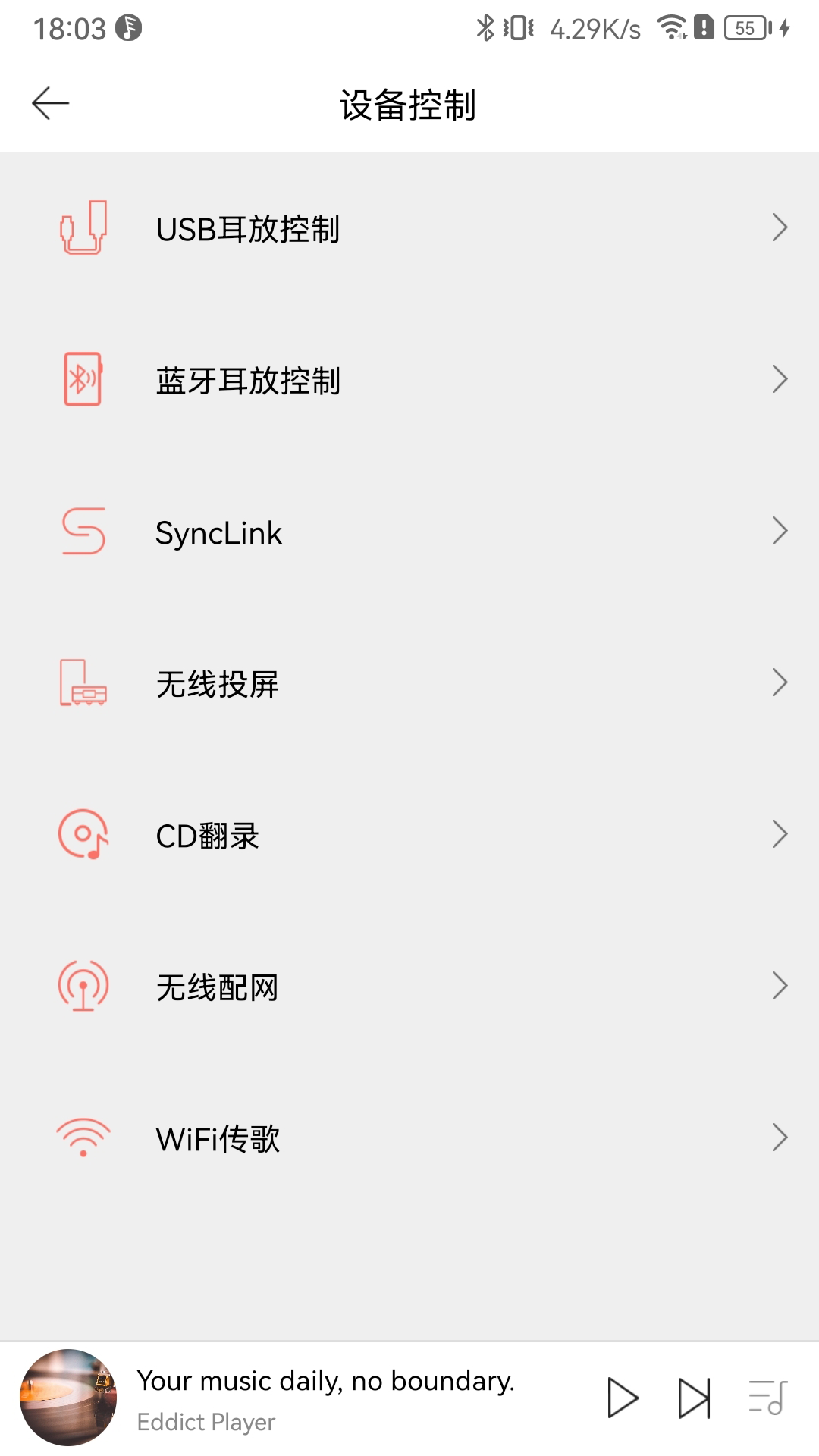Tap the SyncLink icon
The width and height of the screenshot is (819, 1456).
click(82, 532)
